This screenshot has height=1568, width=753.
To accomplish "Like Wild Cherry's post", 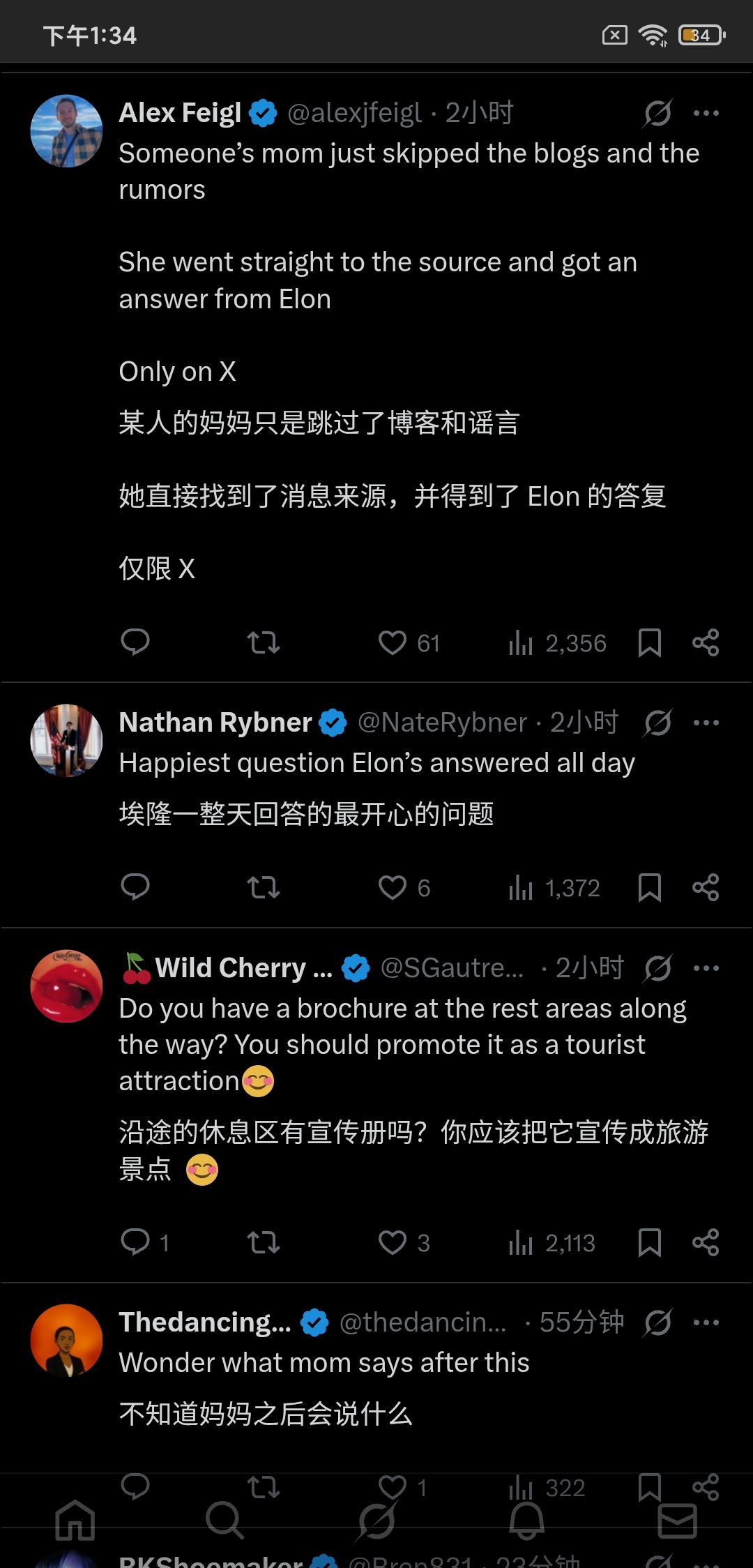I will (x=393, y=1242).
